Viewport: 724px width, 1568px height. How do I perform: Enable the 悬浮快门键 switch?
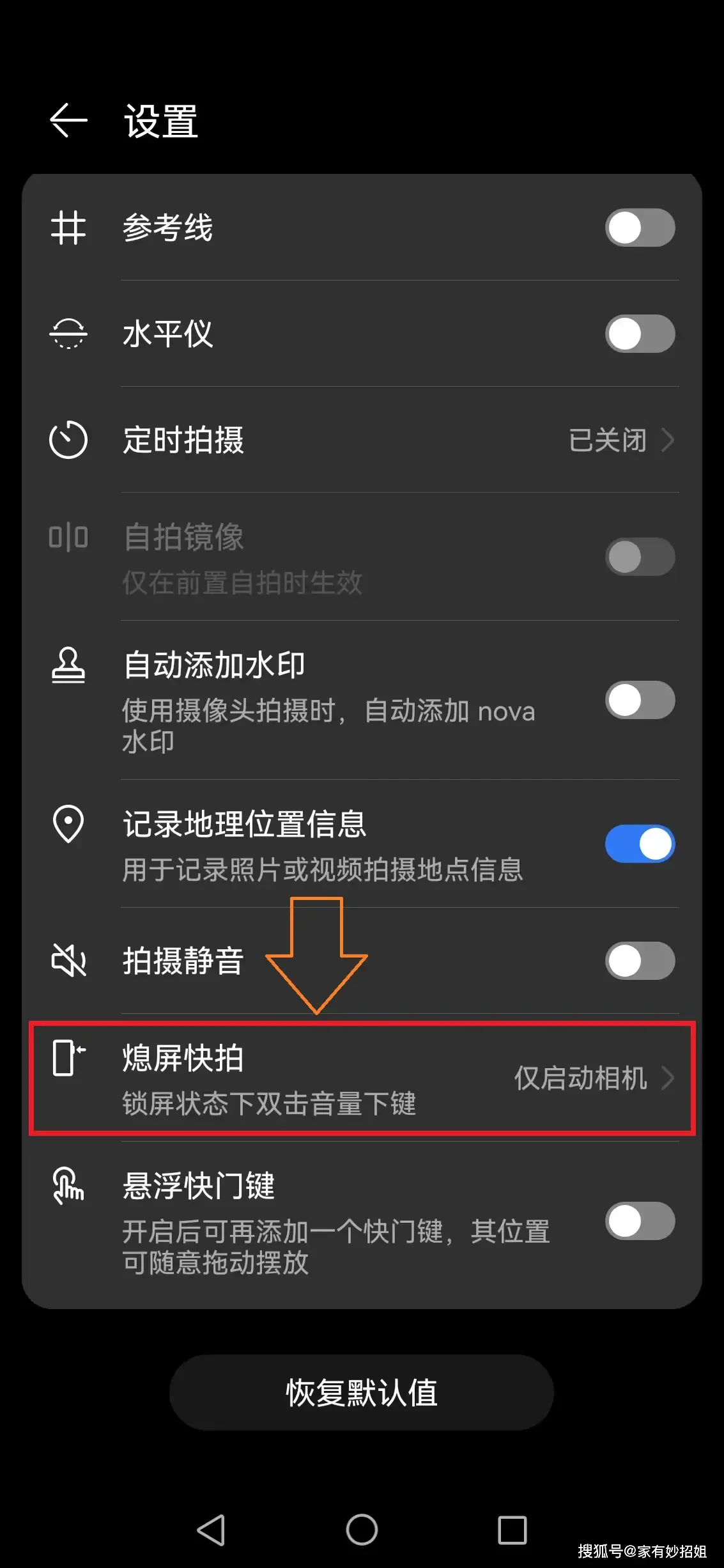click(640, 1221)
